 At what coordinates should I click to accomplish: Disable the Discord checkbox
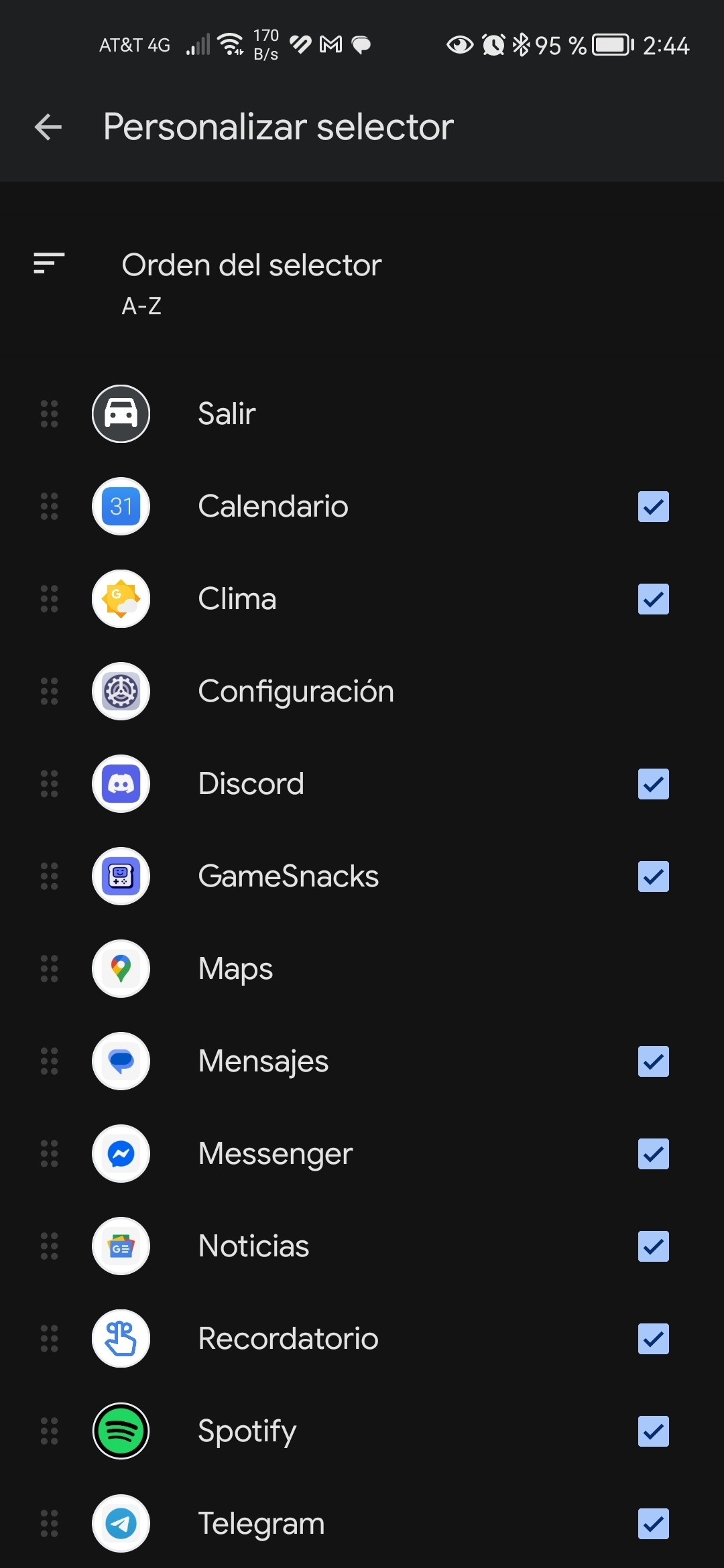point(654,784)
